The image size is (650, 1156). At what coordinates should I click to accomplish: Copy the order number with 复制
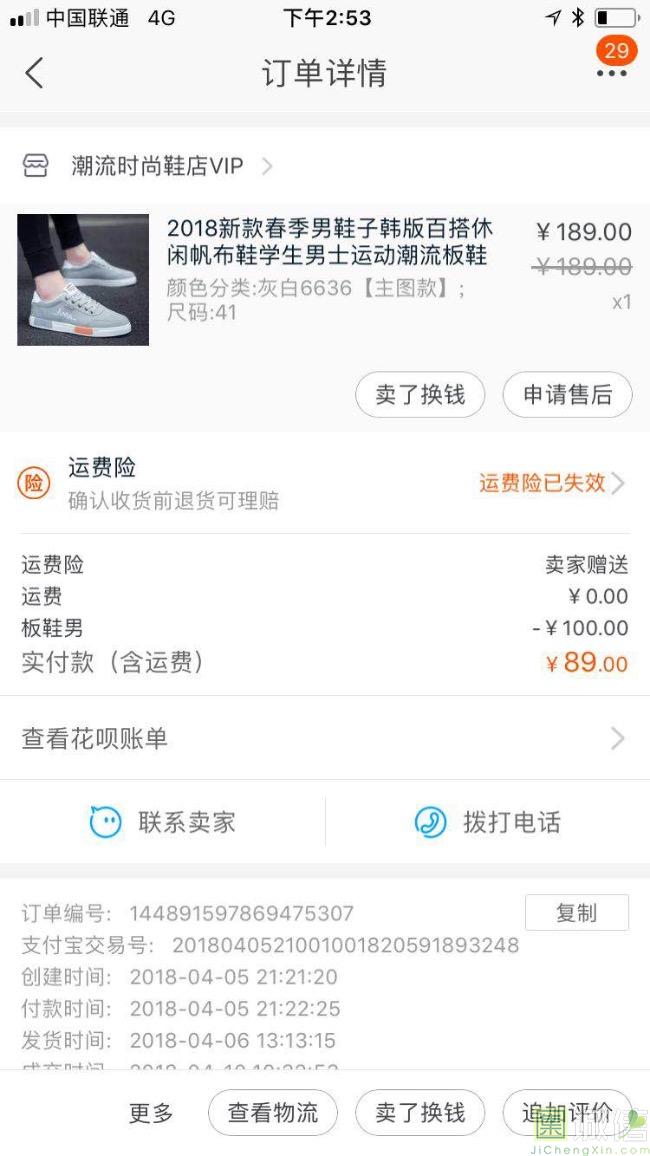coord(576,912)
